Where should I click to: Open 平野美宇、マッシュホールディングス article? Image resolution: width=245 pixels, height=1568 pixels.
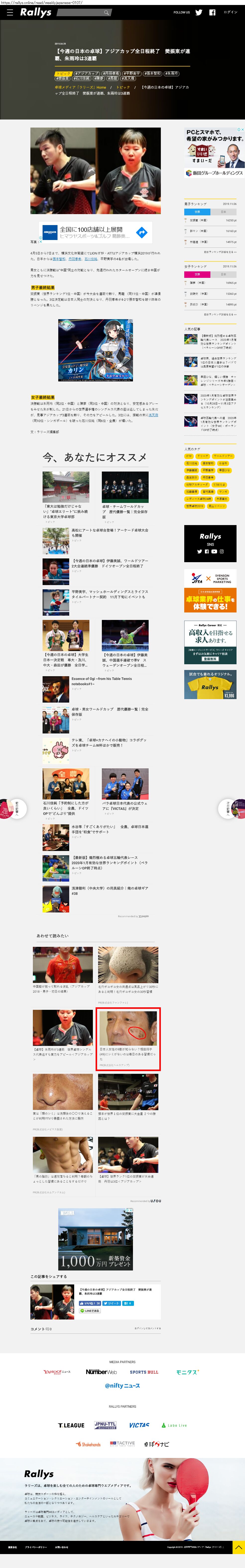click(x=110, y=594)
